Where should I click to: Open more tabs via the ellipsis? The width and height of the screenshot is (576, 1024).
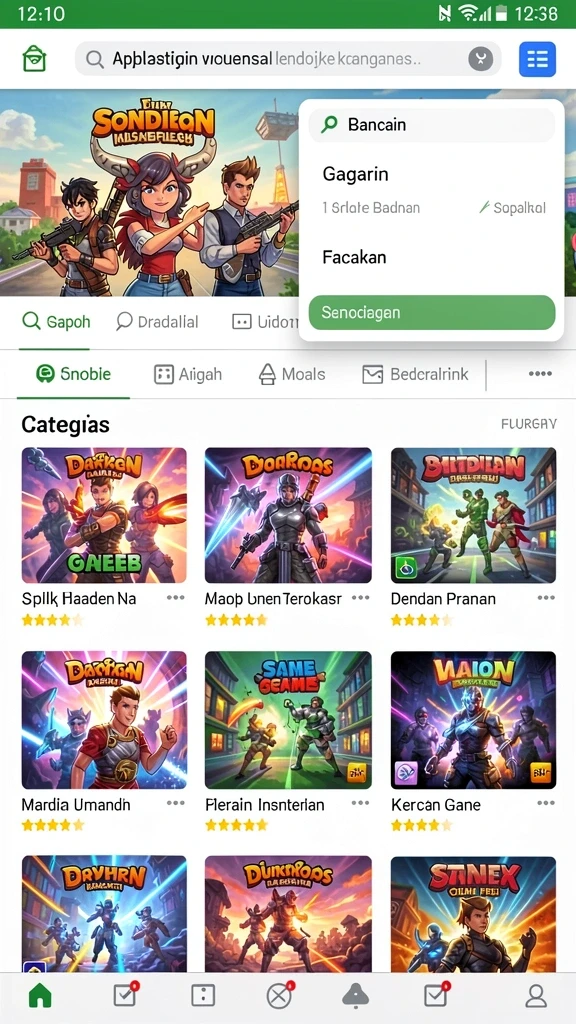pyautogui.click(x=540, y=374)
